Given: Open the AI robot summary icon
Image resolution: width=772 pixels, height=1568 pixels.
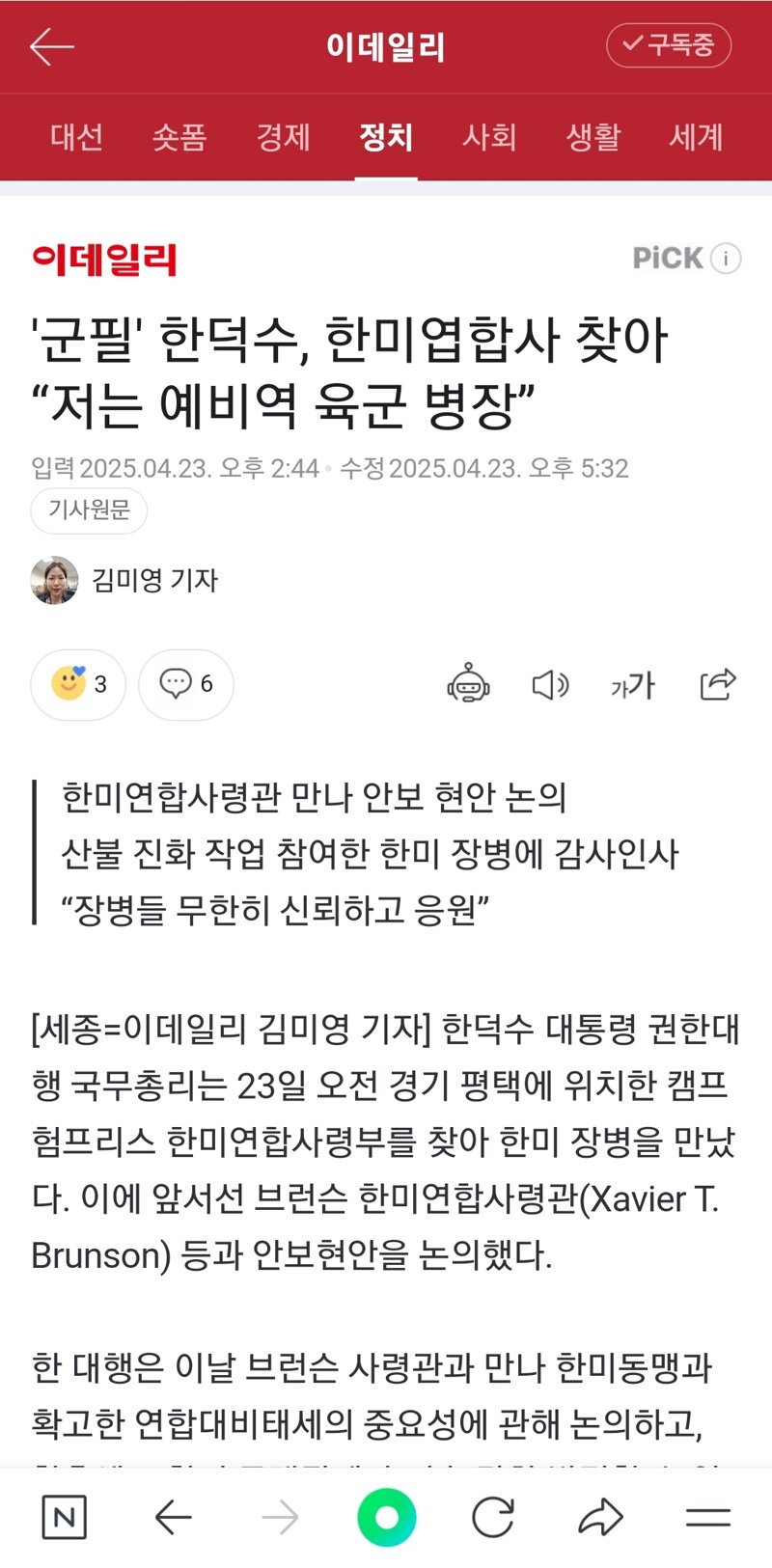Looking at the screenshot, I should (x=468, y=684).
